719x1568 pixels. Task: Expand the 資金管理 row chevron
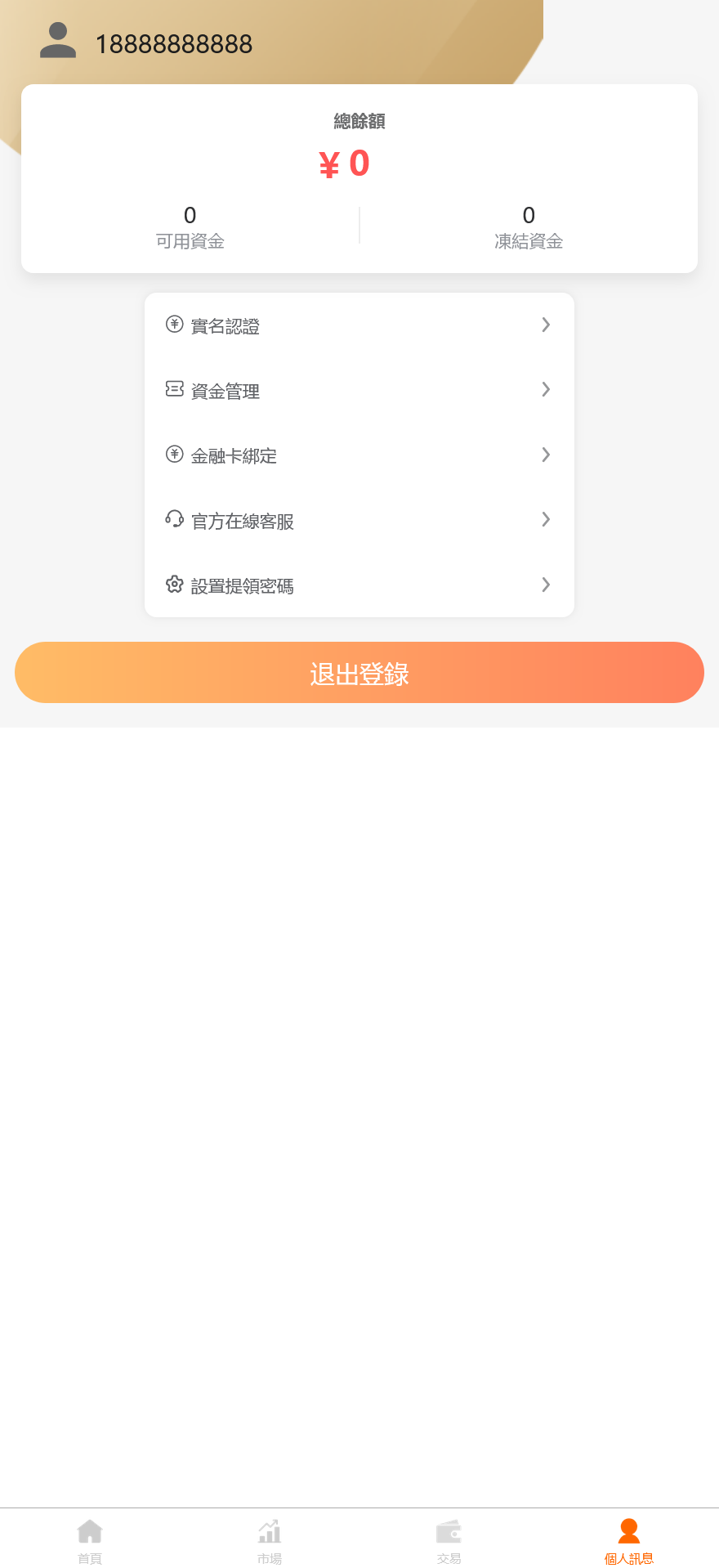coord(546,389)
